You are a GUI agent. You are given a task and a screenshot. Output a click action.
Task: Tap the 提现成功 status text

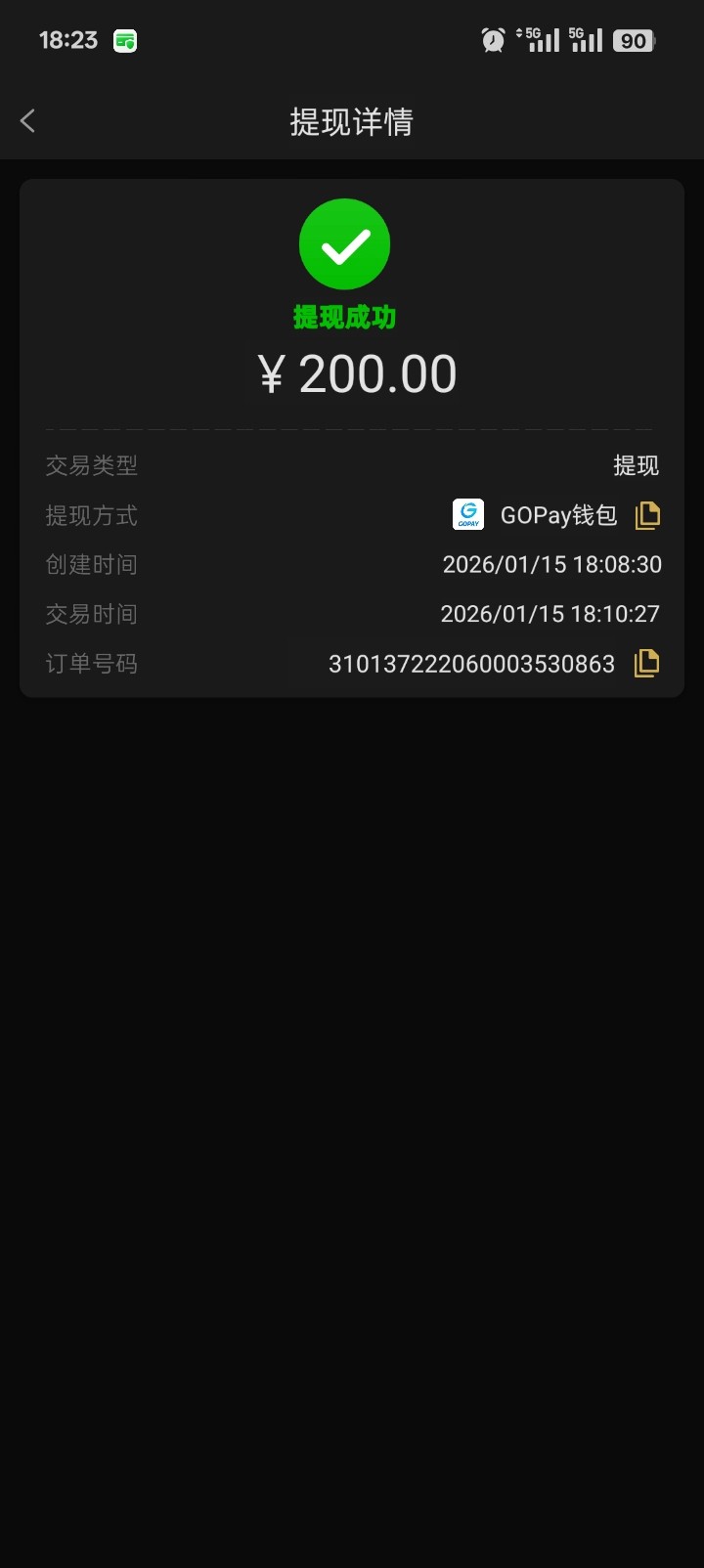pos(344,318)
